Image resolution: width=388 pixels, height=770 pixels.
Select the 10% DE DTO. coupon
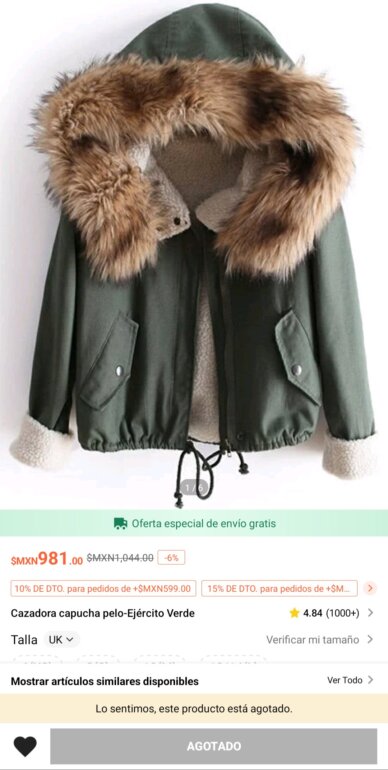coord(103,588)
